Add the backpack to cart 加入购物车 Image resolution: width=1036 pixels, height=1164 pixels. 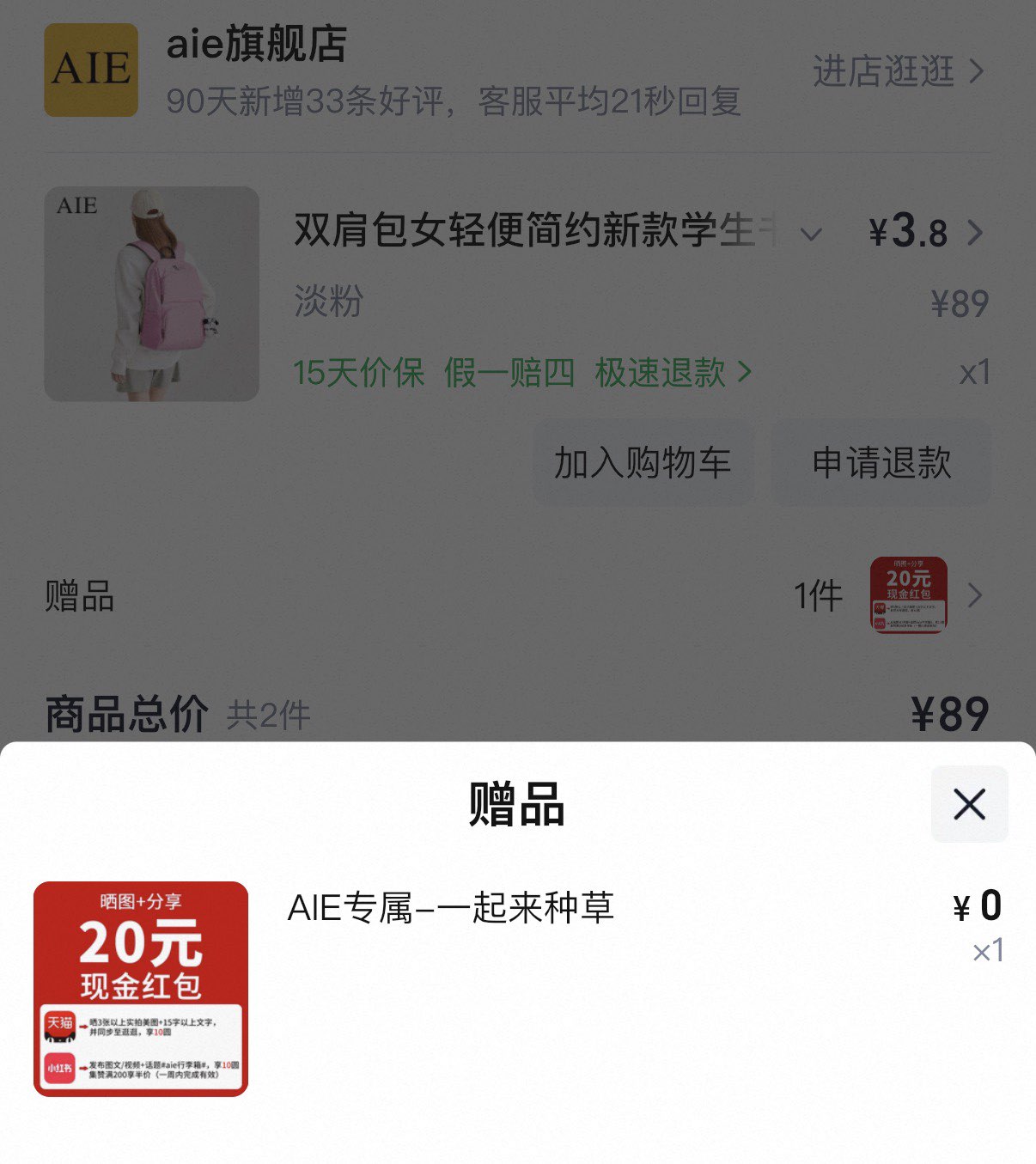643,463
